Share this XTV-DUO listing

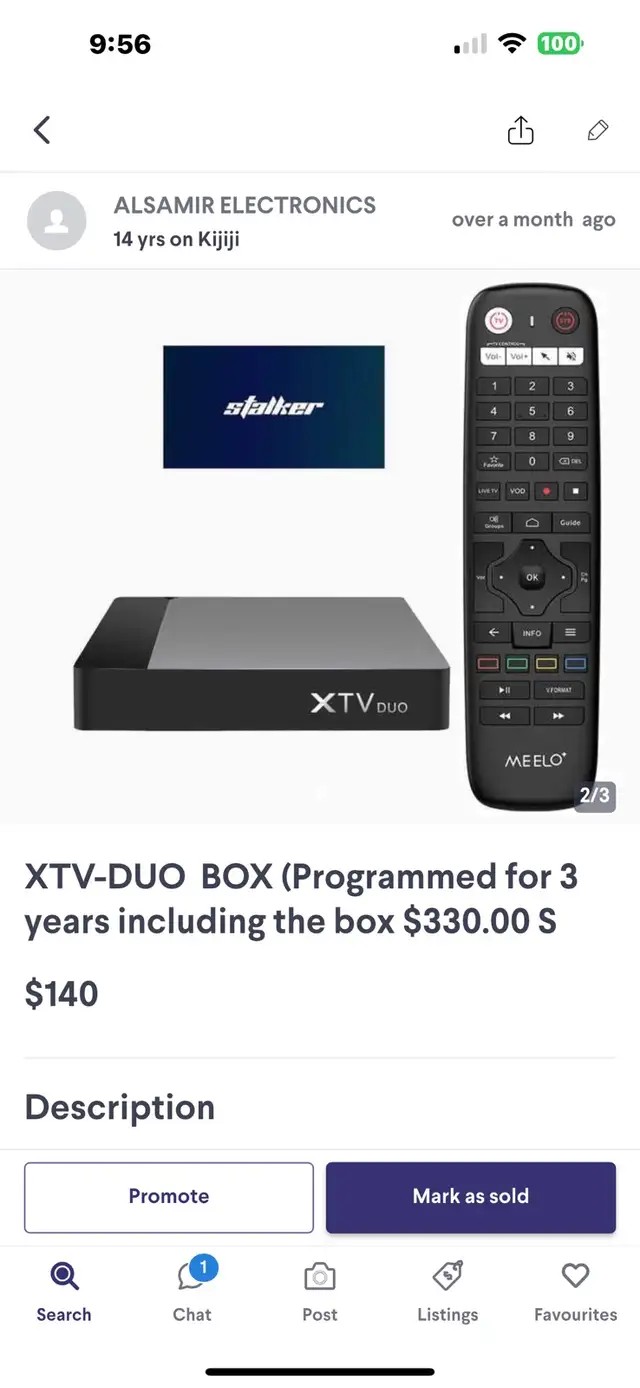pos(520,130)
